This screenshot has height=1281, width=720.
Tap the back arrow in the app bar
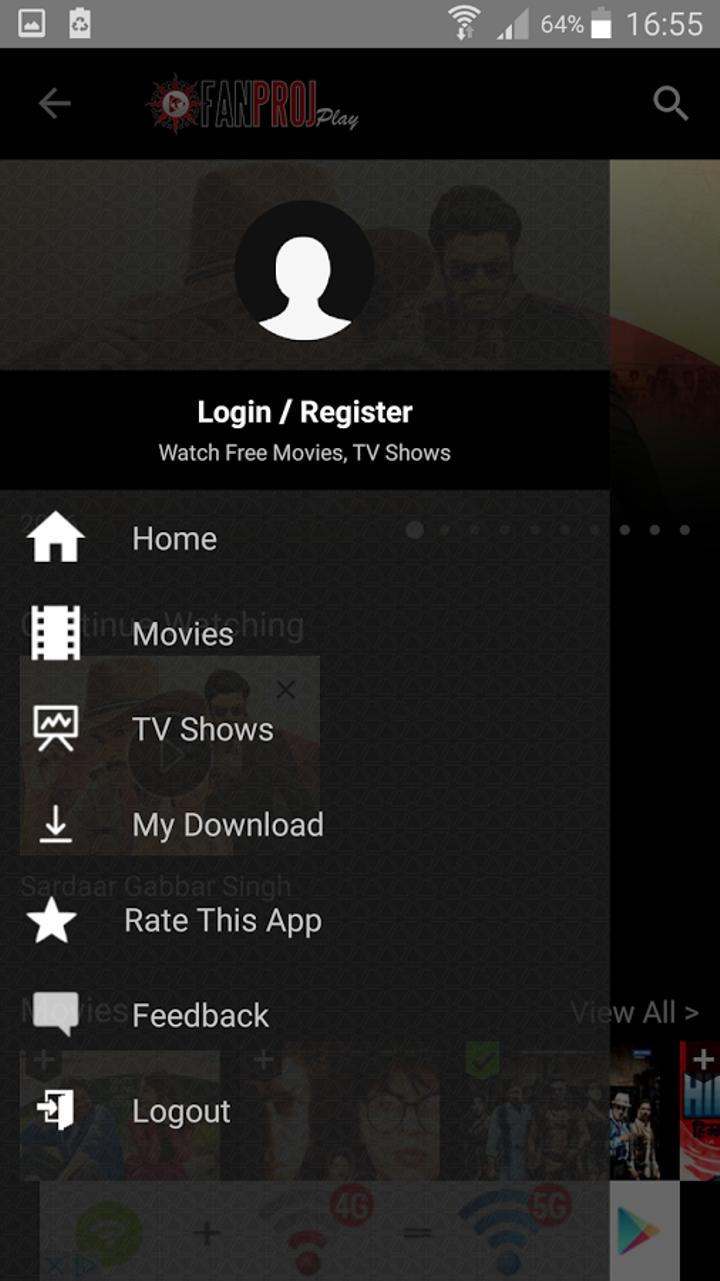point(55,103)
